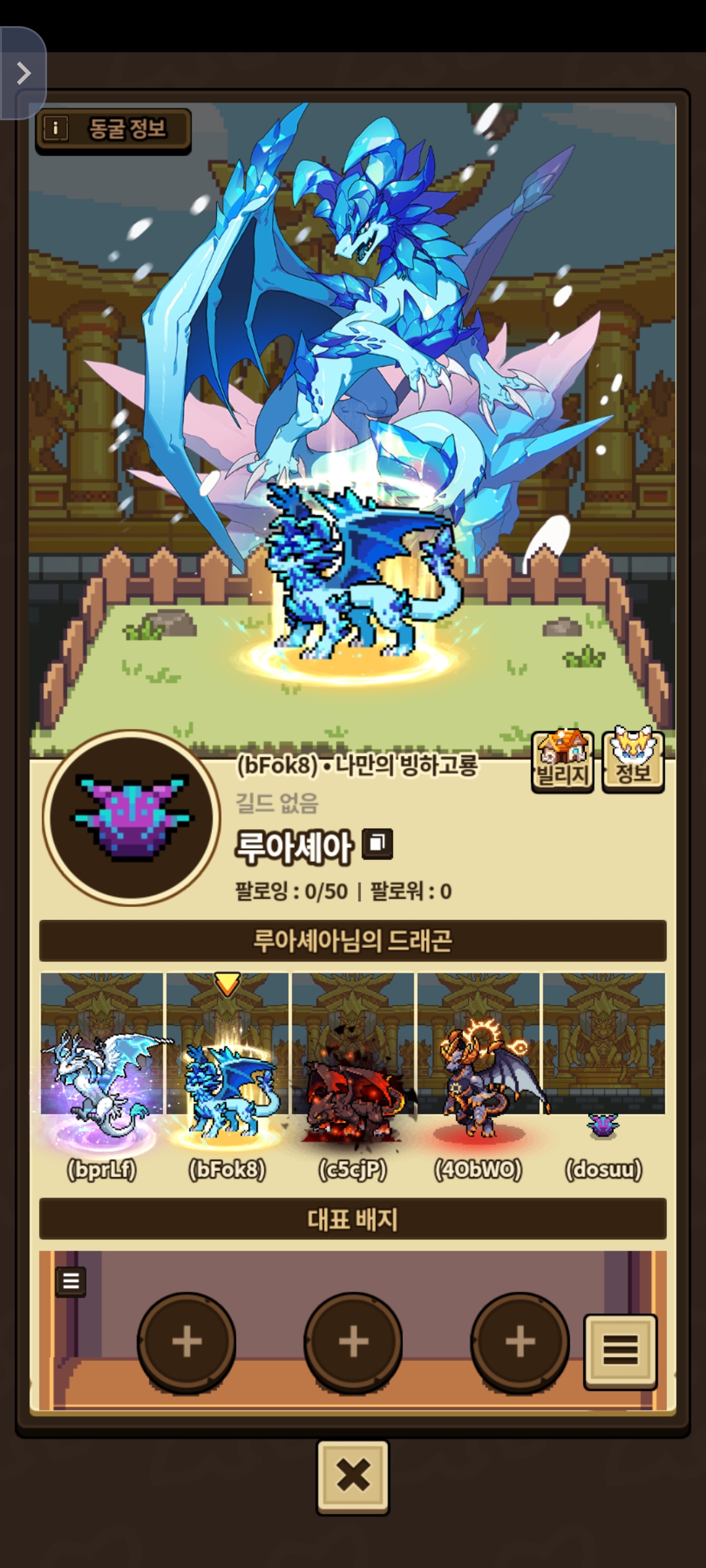Close the profile window

353,1477
